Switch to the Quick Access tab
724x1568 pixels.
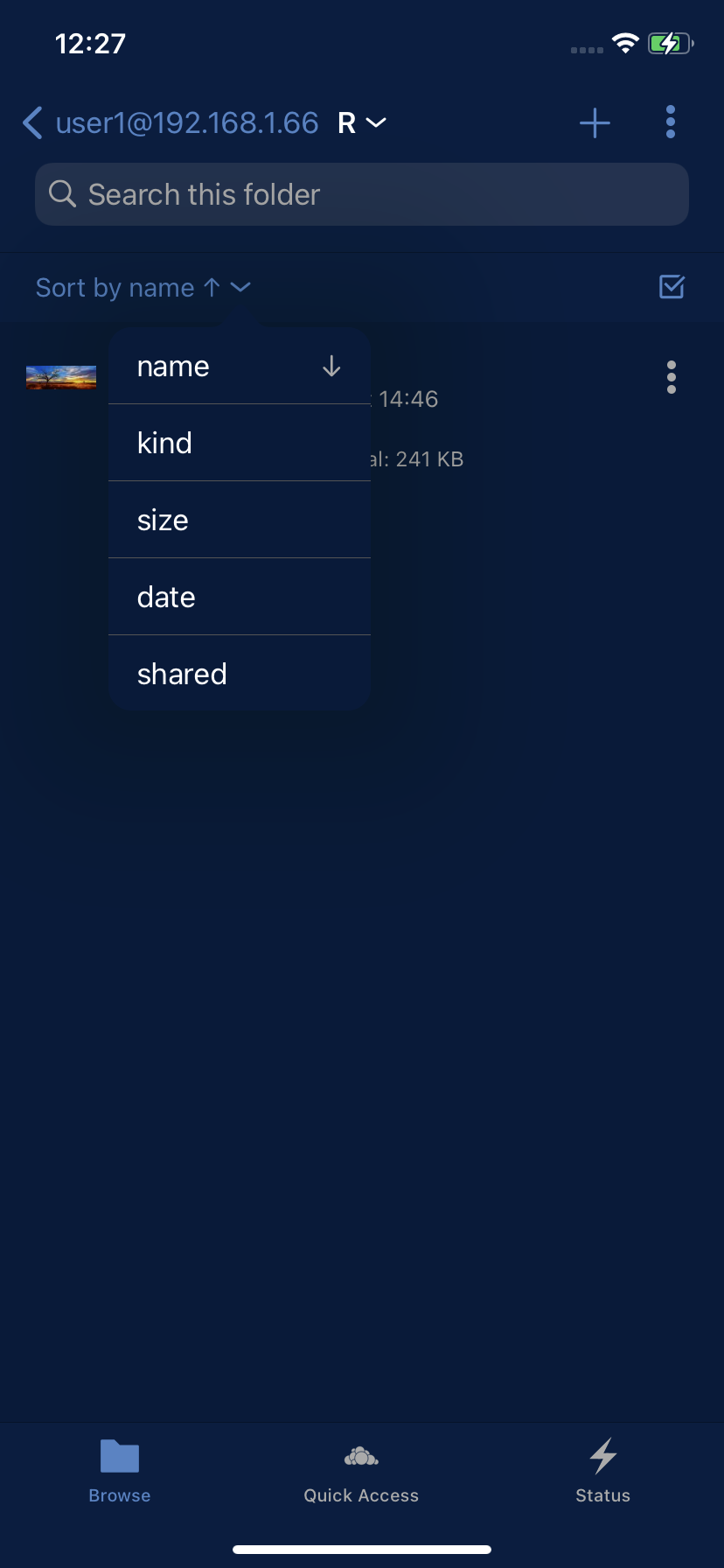(361, 1472)
